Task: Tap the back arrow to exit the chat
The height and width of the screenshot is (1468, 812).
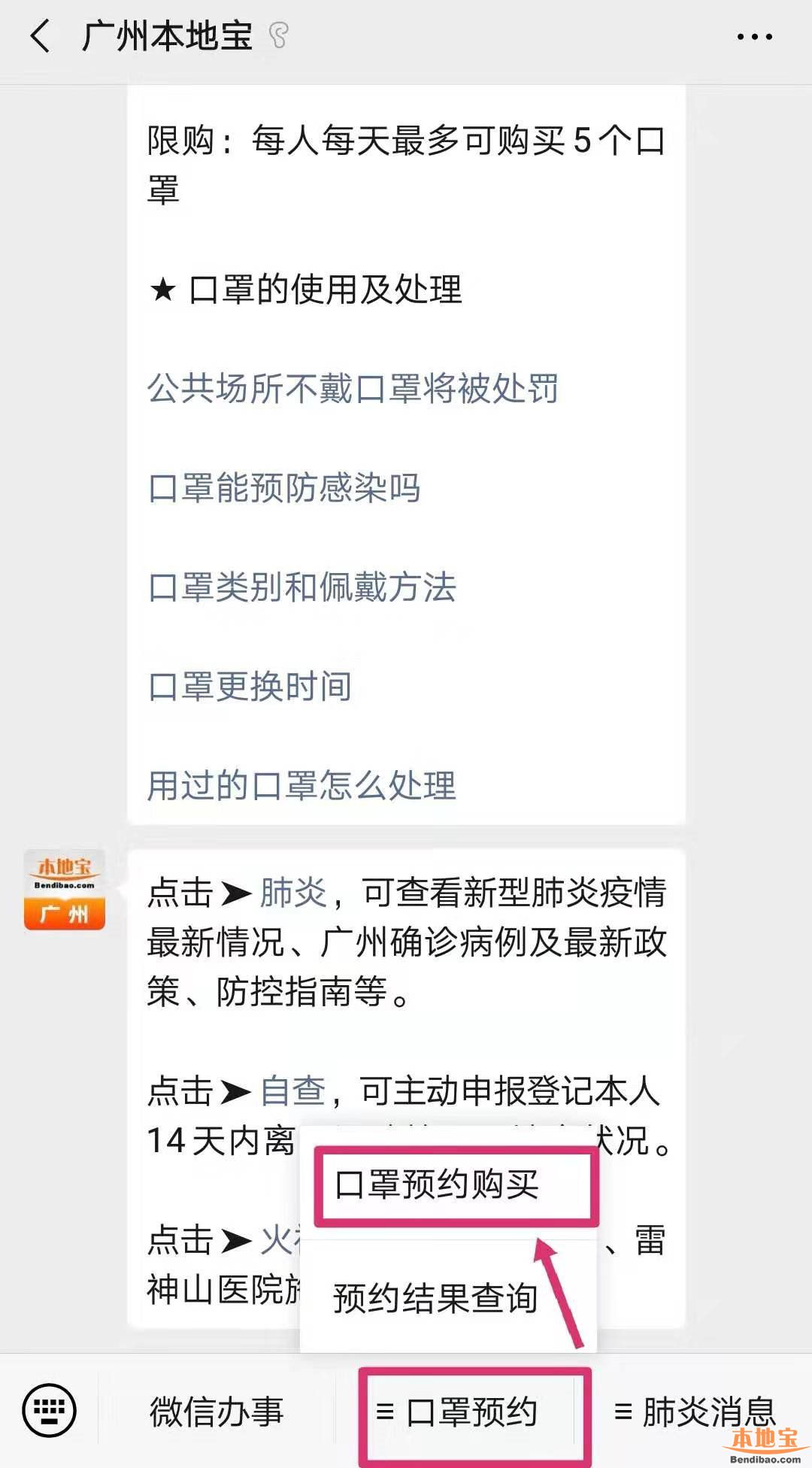Action: coord(41,36)
